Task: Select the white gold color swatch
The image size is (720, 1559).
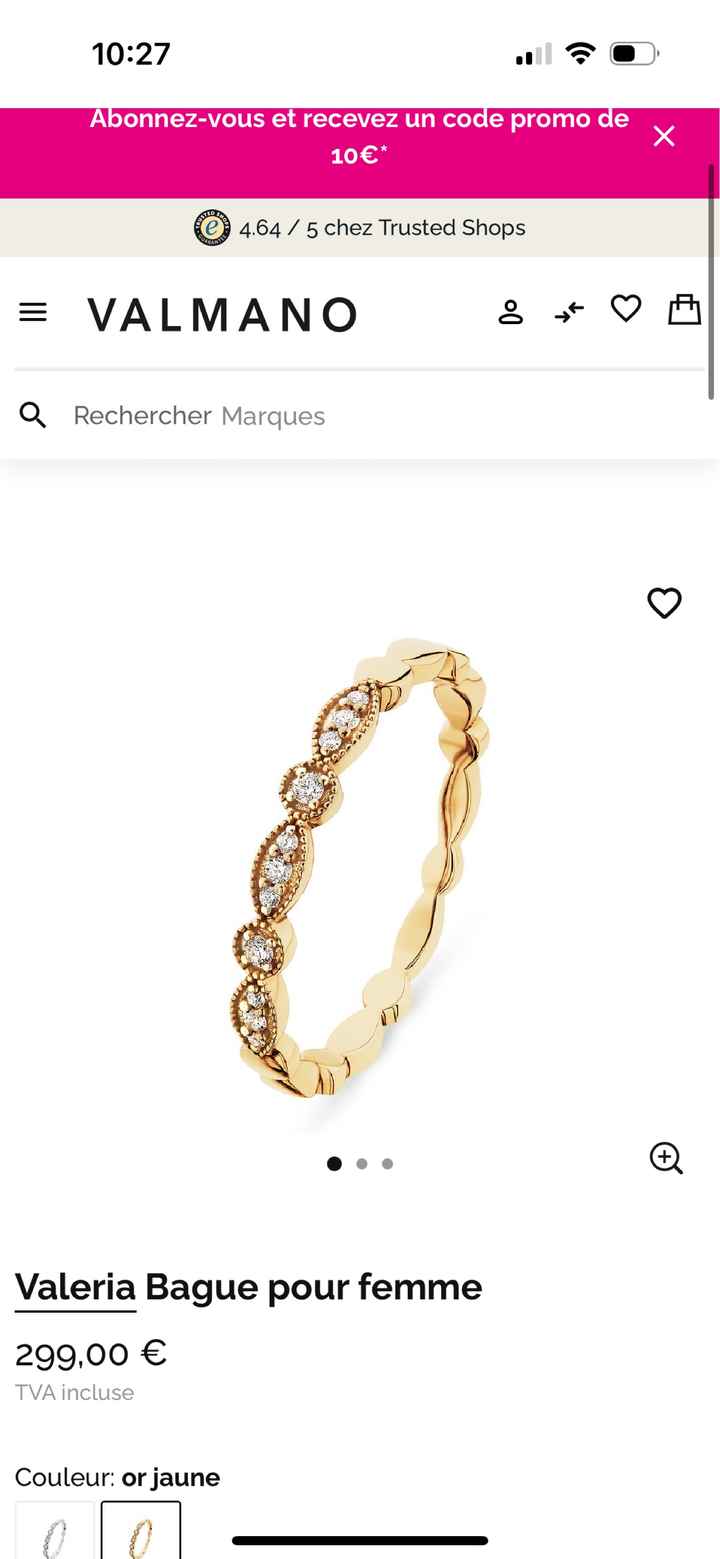Action: (55, 1530)
